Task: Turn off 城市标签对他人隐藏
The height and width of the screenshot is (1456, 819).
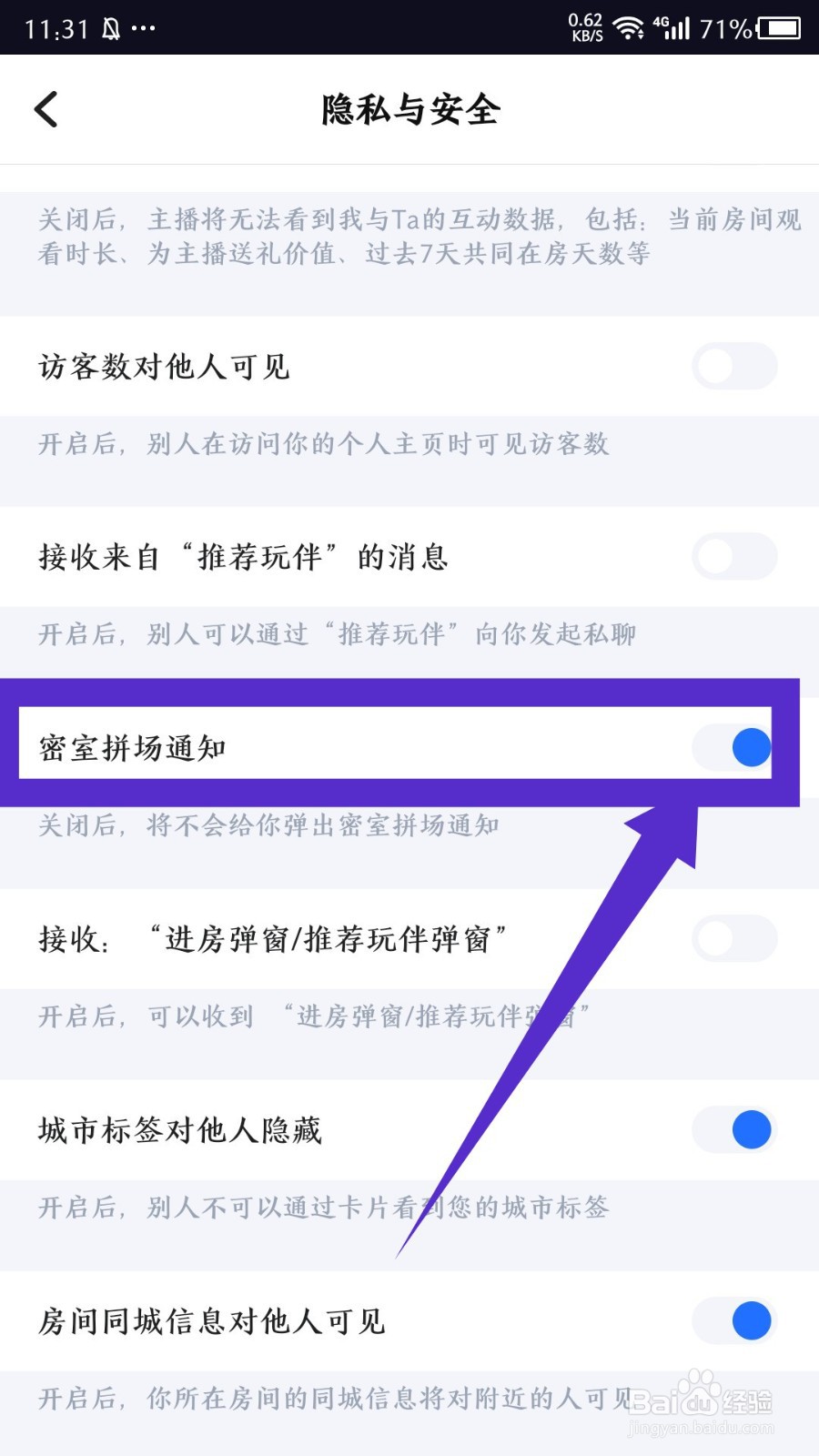Action: (x=733, y=1130)
